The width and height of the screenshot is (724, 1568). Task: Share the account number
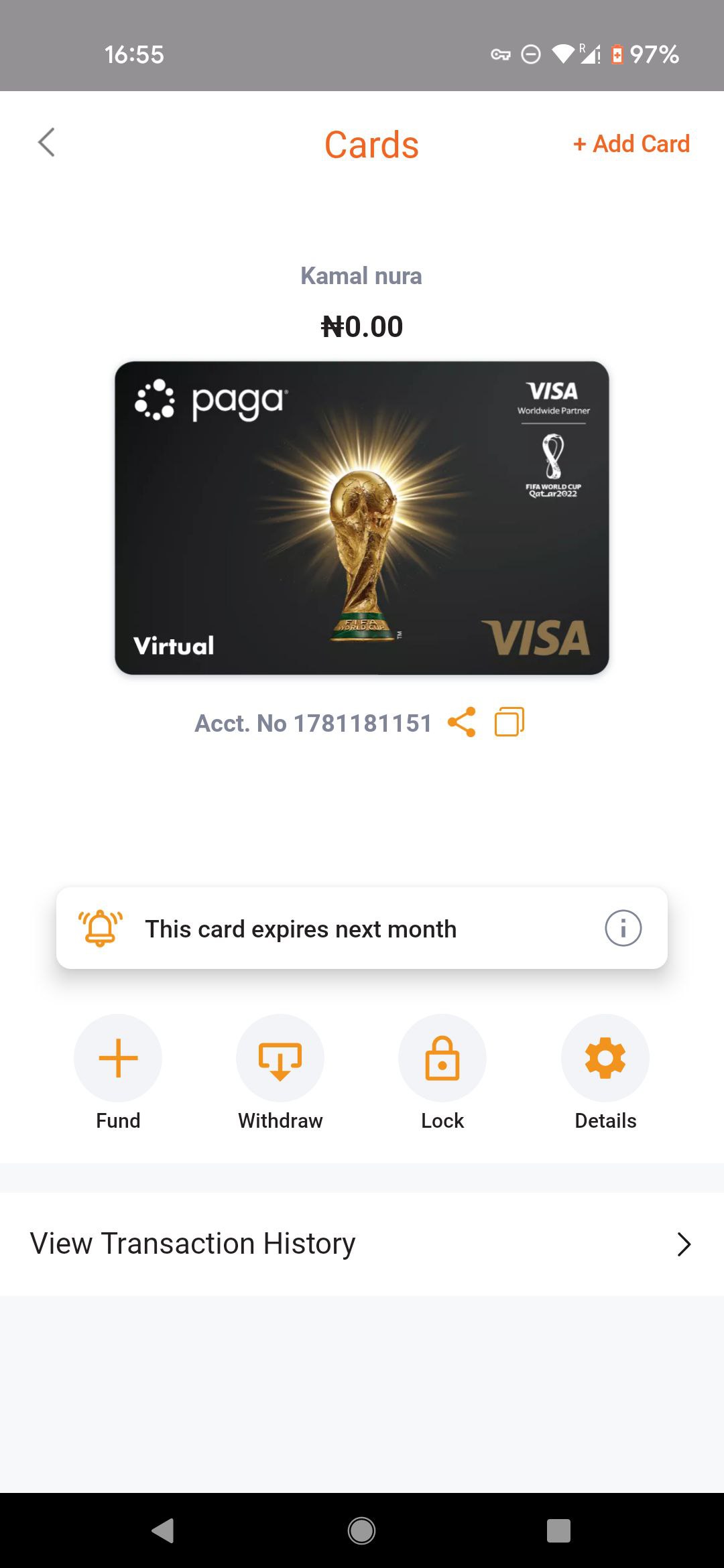(x=462, y=722)
